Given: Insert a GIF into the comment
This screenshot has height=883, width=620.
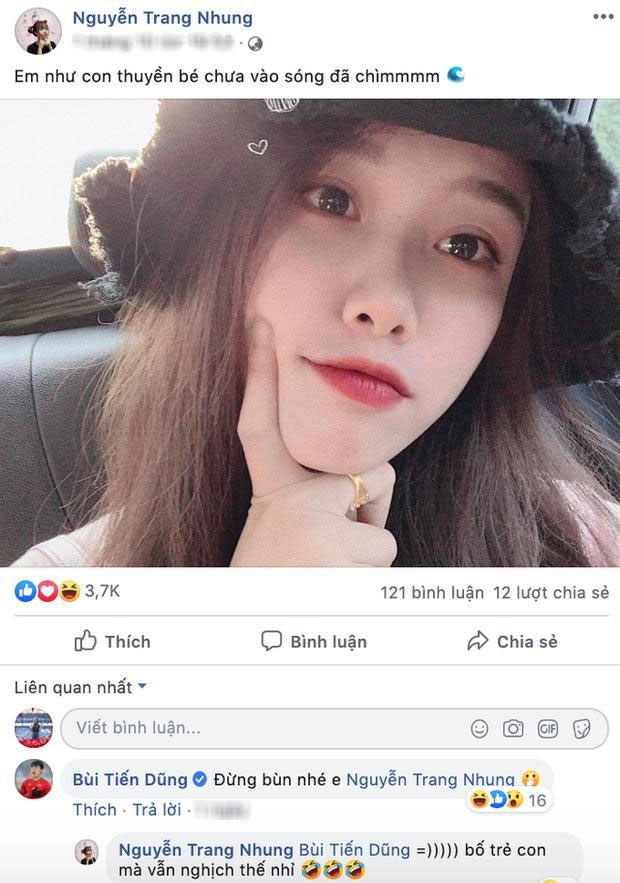Looking at the screenshot, I should (547, 729).
